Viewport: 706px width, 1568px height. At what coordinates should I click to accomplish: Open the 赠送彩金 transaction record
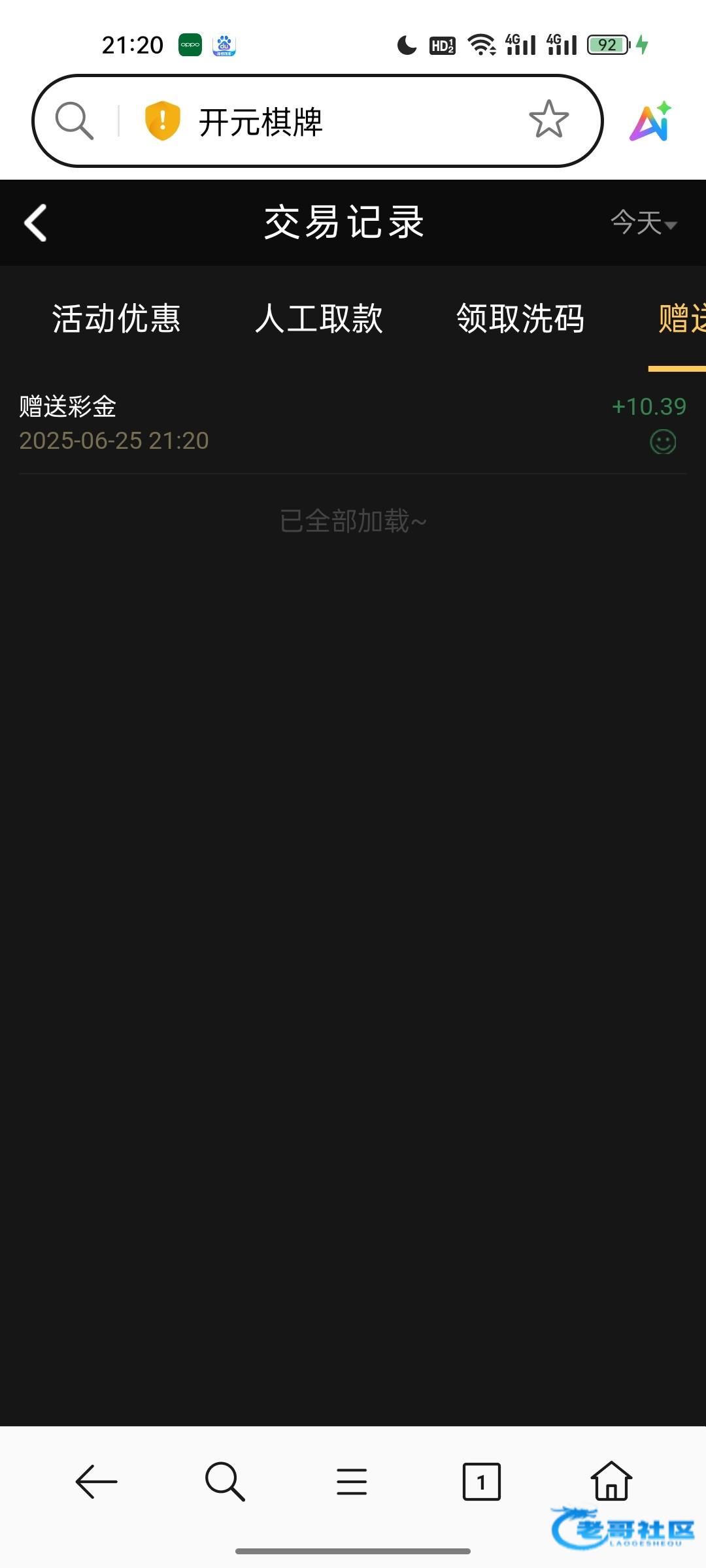(353, 423)
